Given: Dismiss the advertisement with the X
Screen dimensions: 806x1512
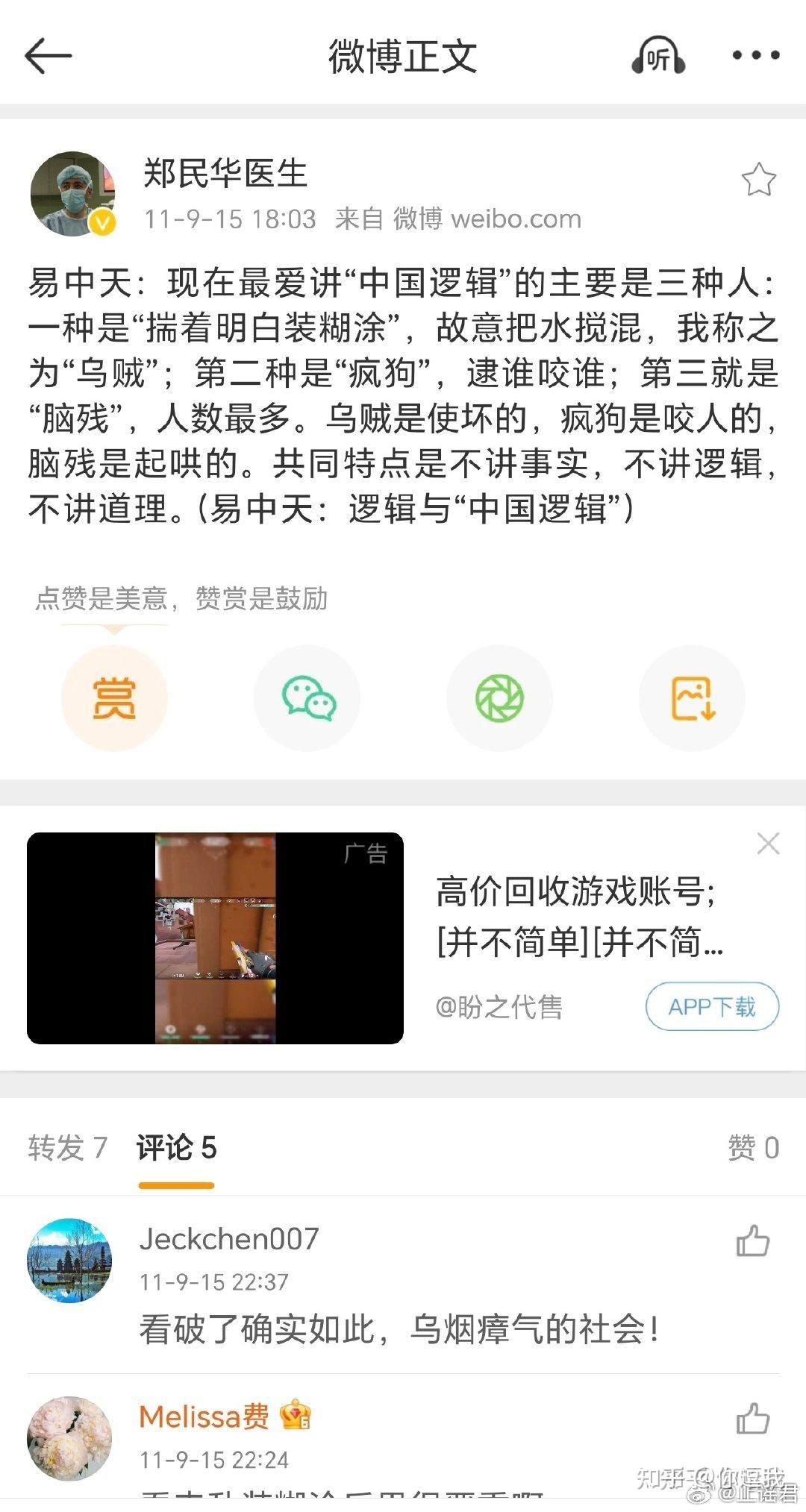Looking at the screenshot, I should point(768,844).
